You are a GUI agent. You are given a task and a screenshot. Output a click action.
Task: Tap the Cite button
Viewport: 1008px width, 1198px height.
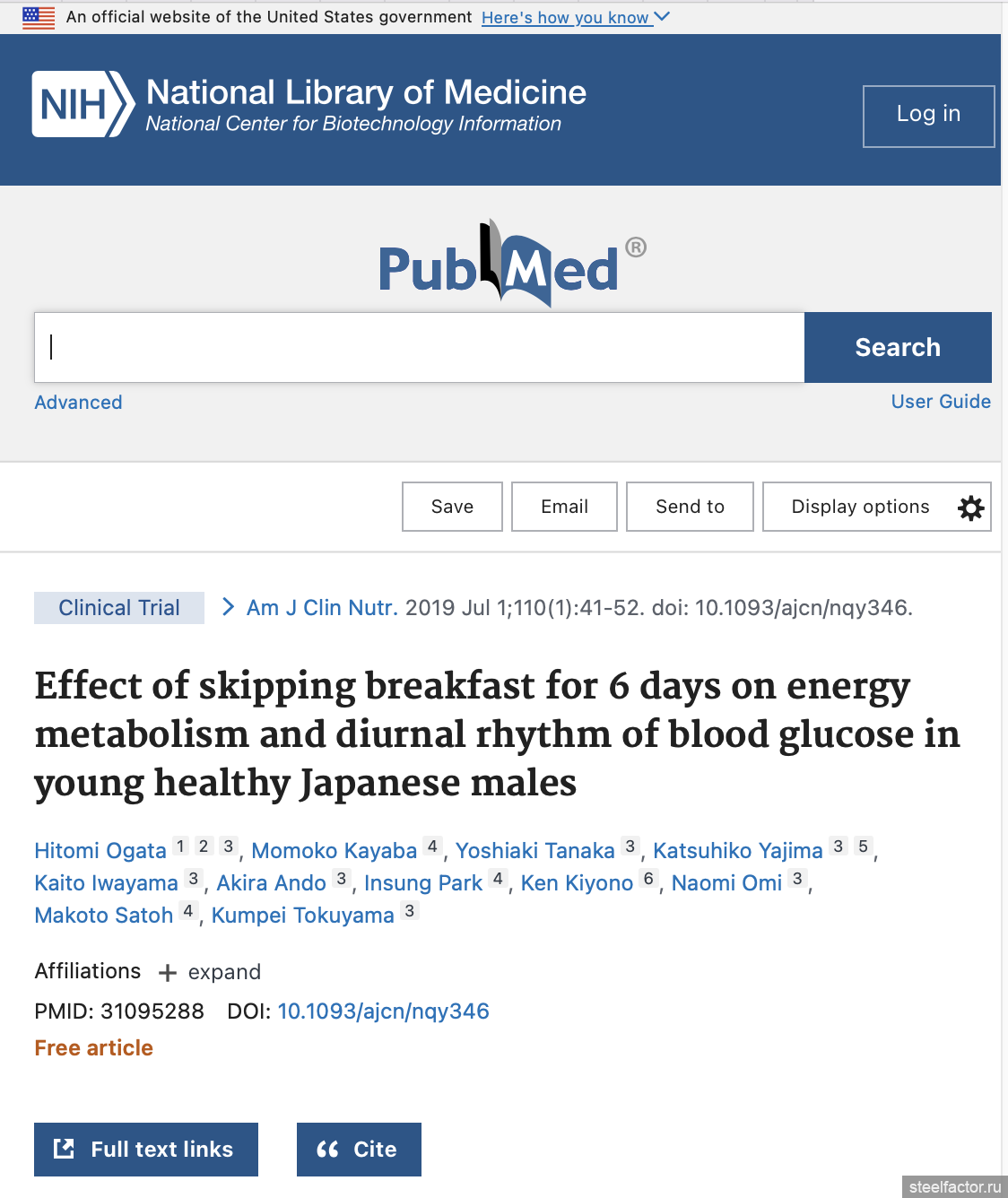click(359, 1150)
